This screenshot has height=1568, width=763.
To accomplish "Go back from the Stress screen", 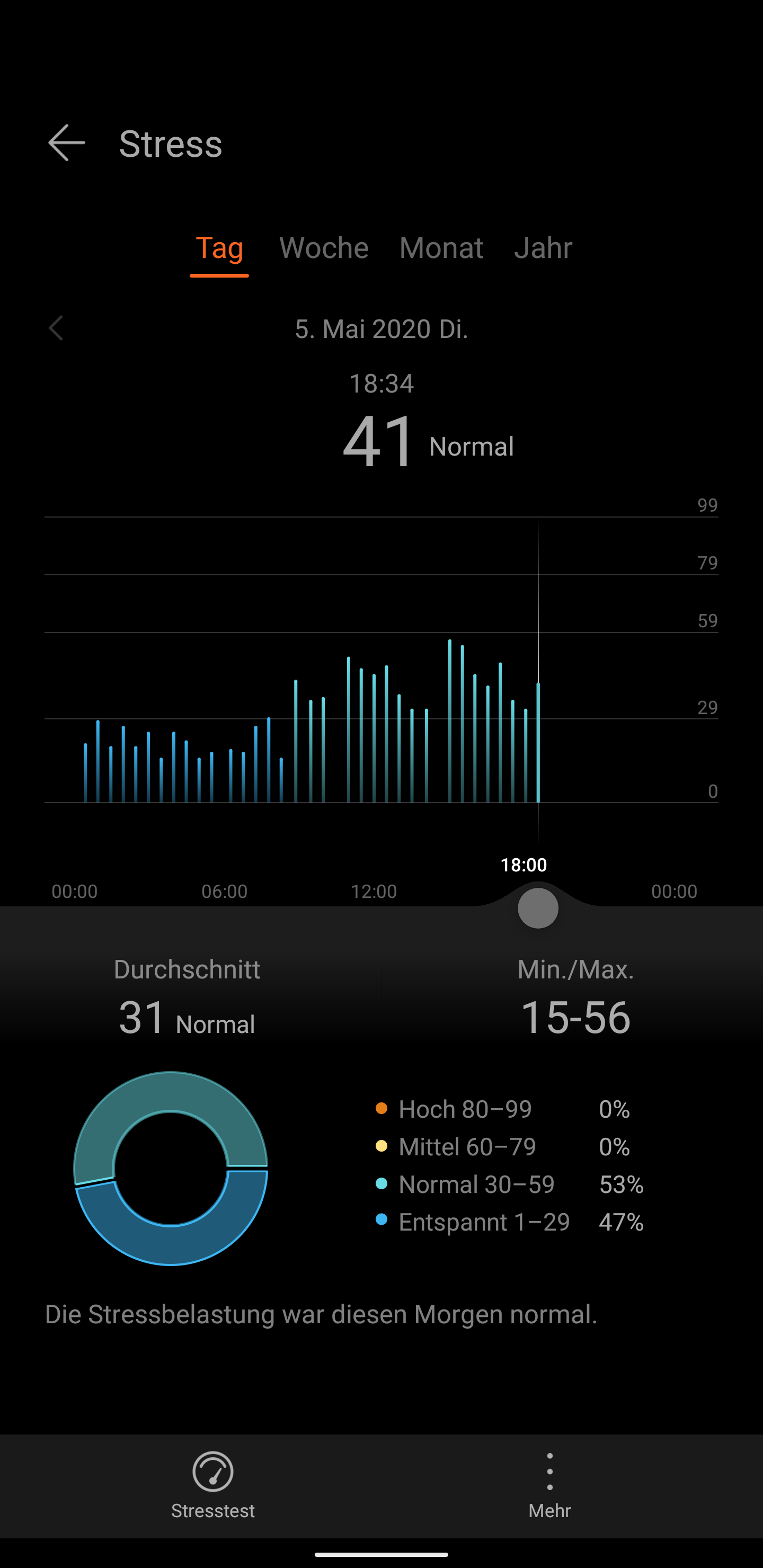I will click(66, 143).
